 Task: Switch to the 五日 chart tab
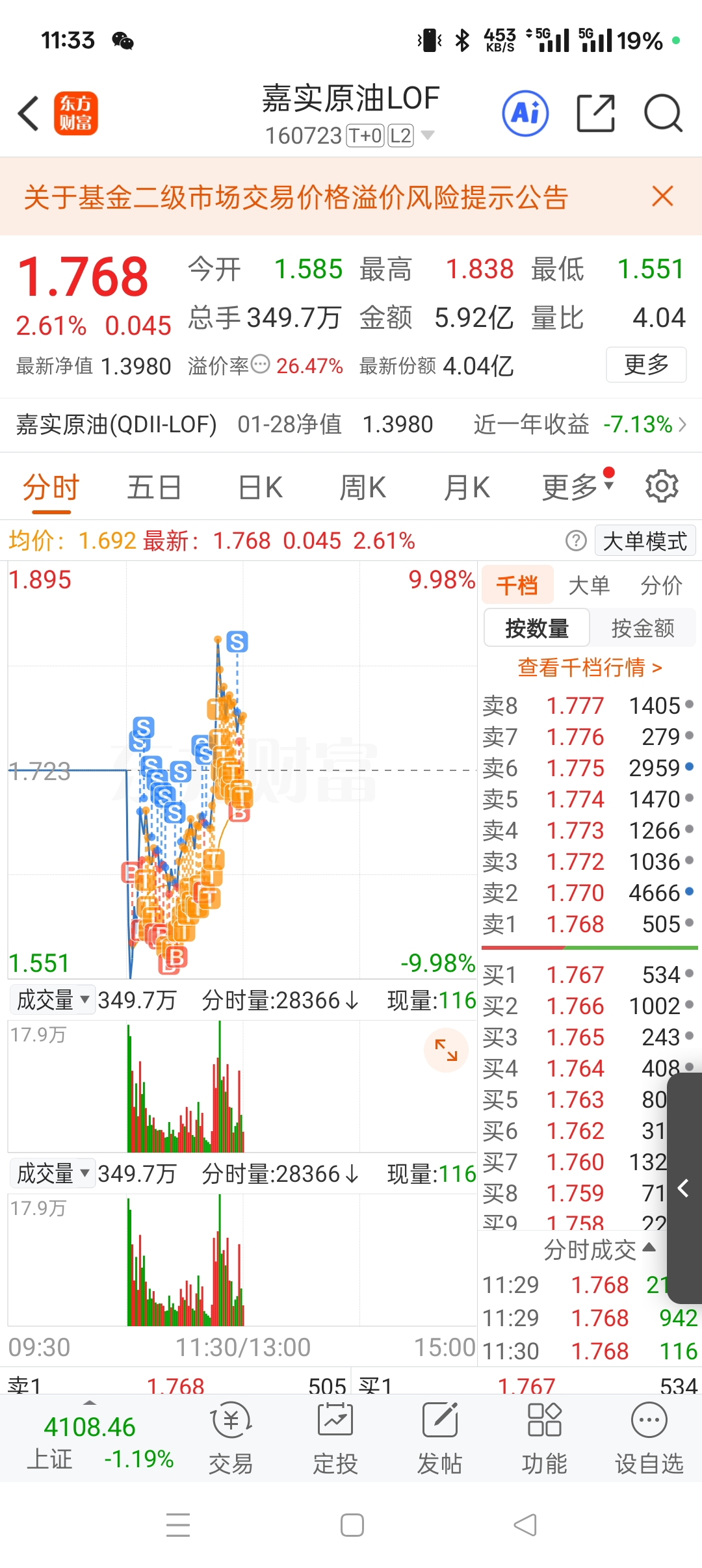click(154, 488)
